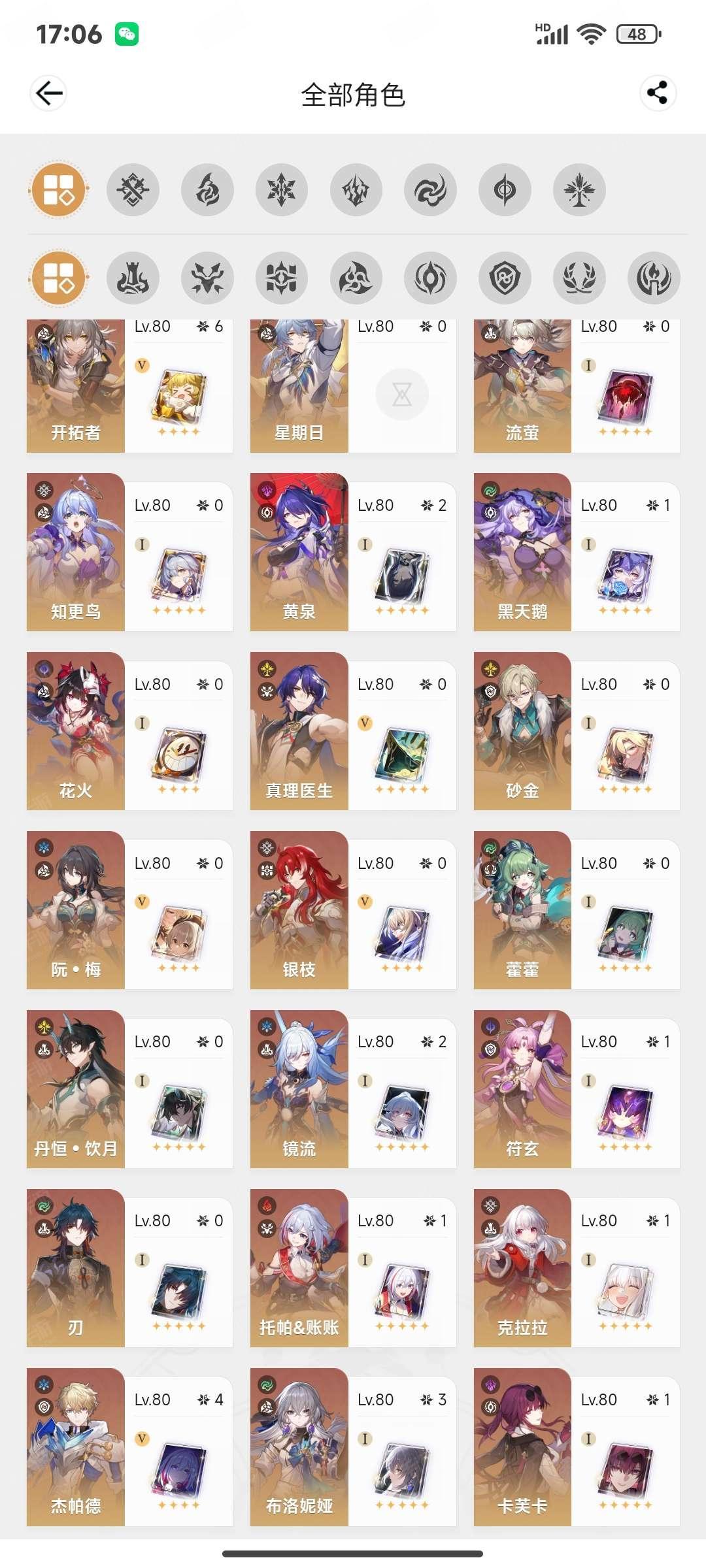The height and width of the screenshot is (1568, 706).
Task: Open 砂金 character card
Action: (577, 731)
